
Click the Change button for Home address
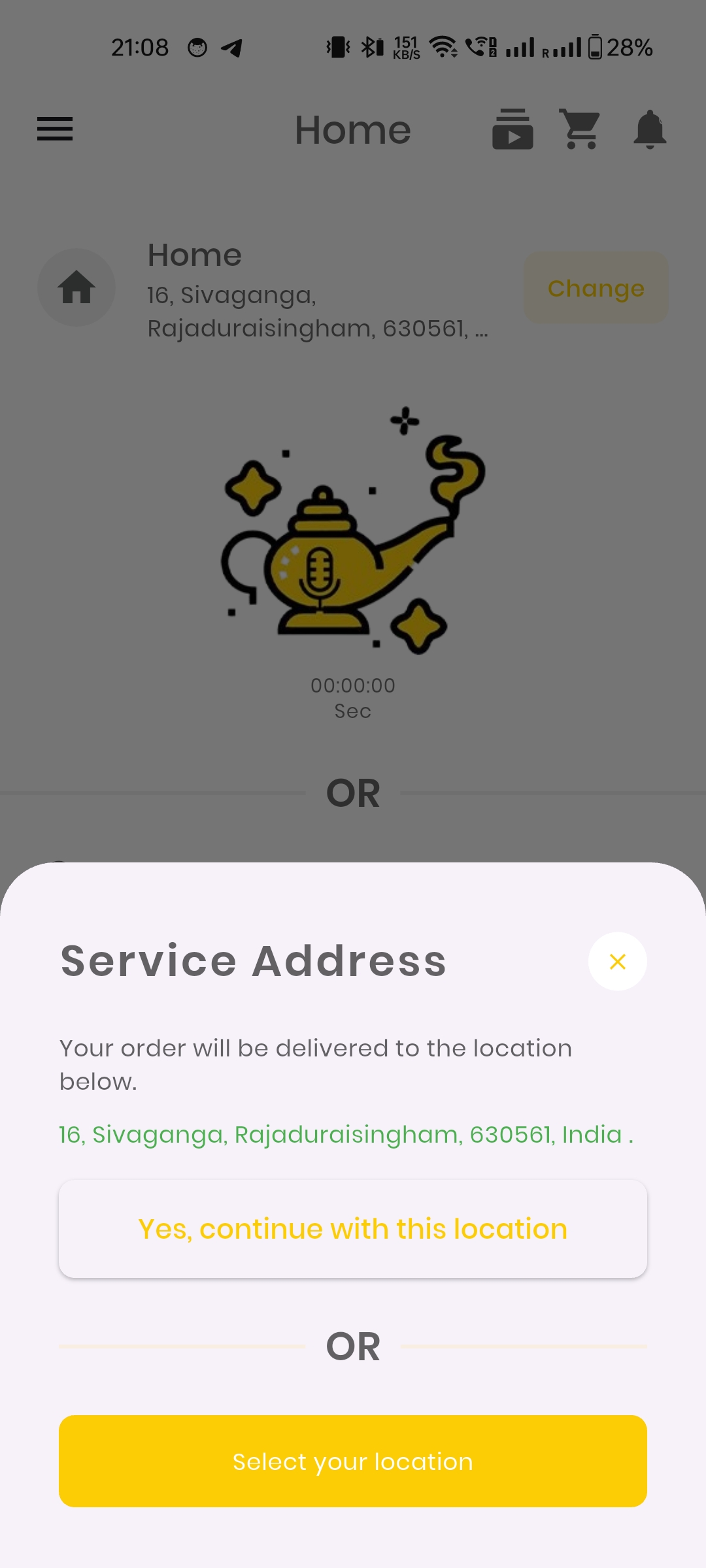click(595, 287)
